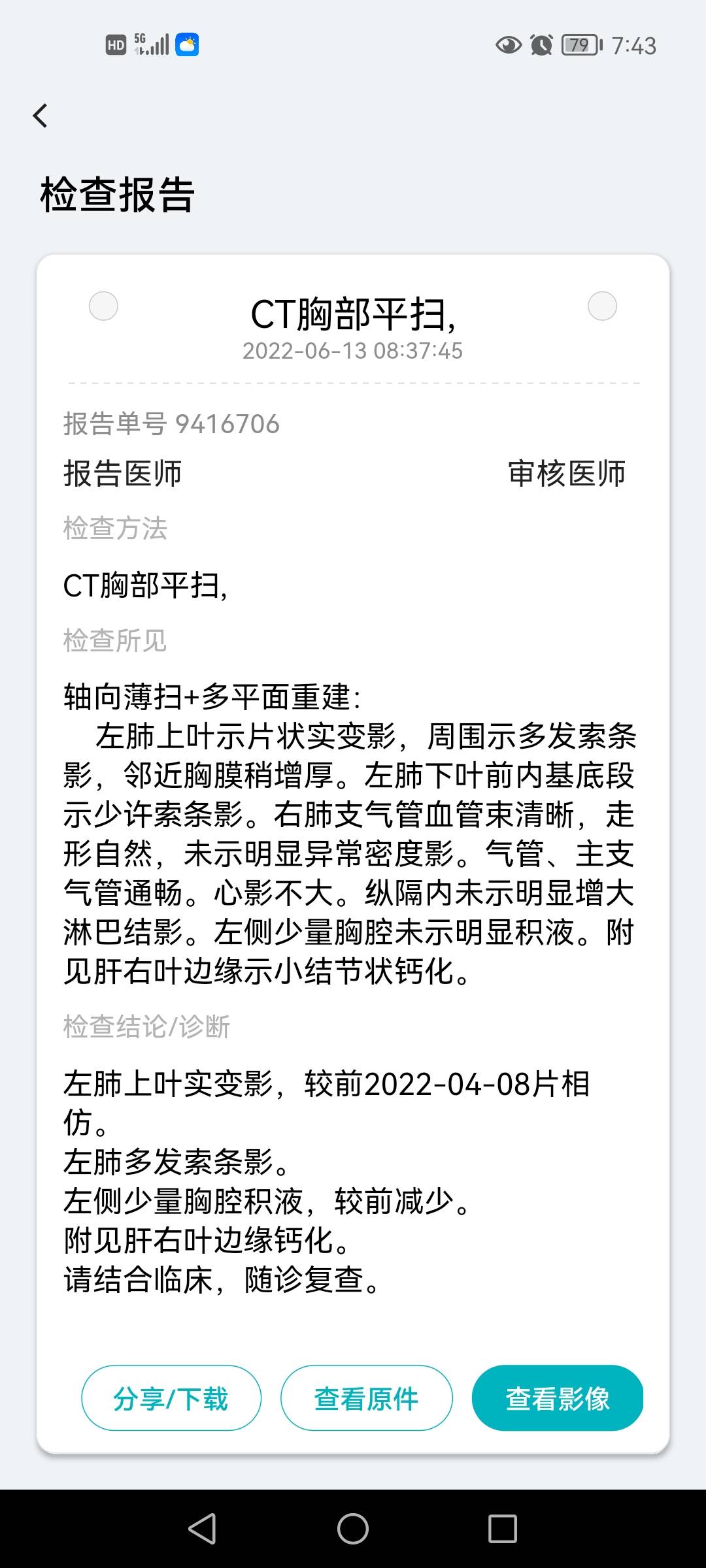Tap the report title CT胸部平扫
The image size is (706, 1568).
pyautogui.click(x=352, y=314)
